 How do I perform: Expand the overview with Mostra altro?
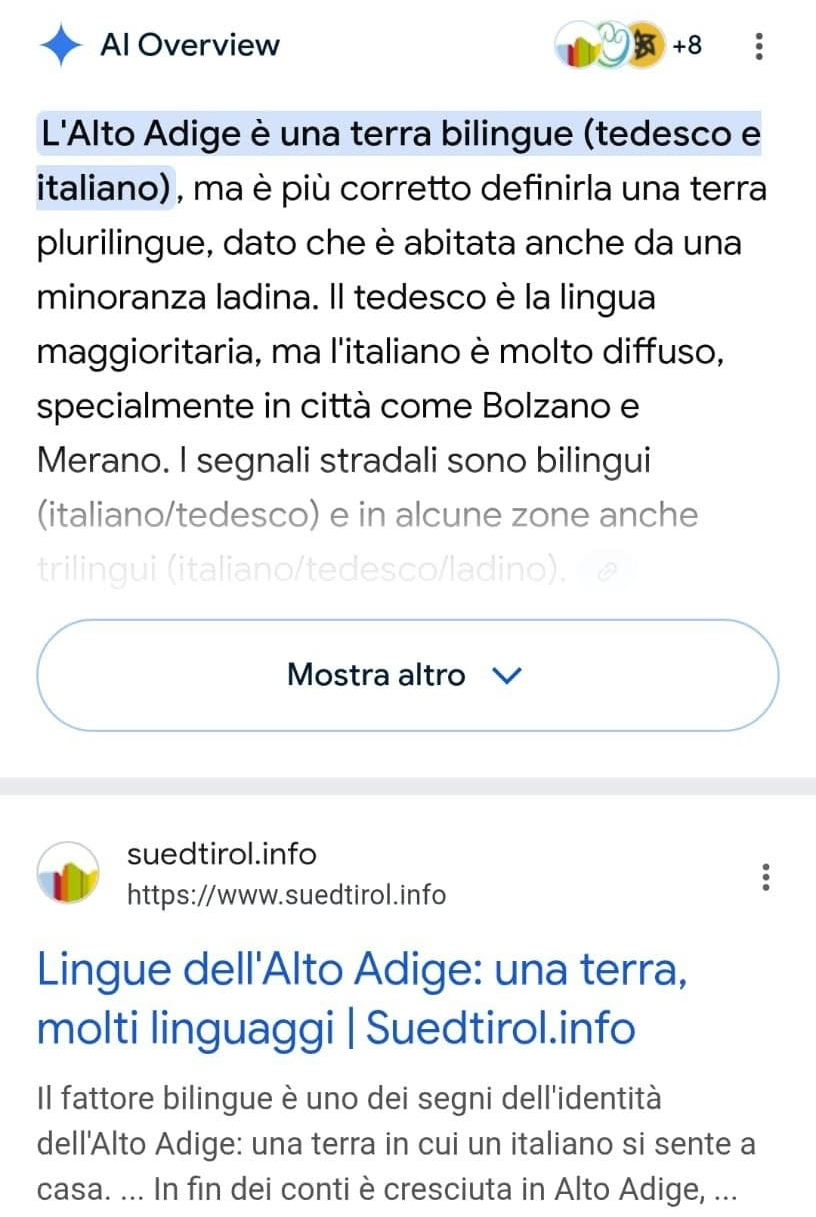(407, 675)
